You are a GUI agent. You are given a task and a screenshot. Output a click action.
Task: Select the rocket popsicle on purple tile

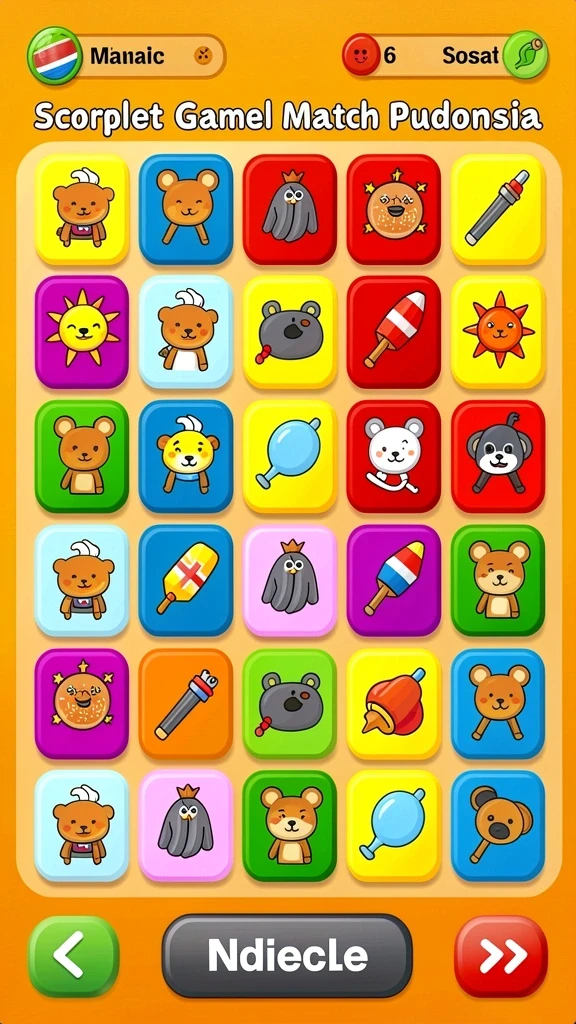(394, 580)
